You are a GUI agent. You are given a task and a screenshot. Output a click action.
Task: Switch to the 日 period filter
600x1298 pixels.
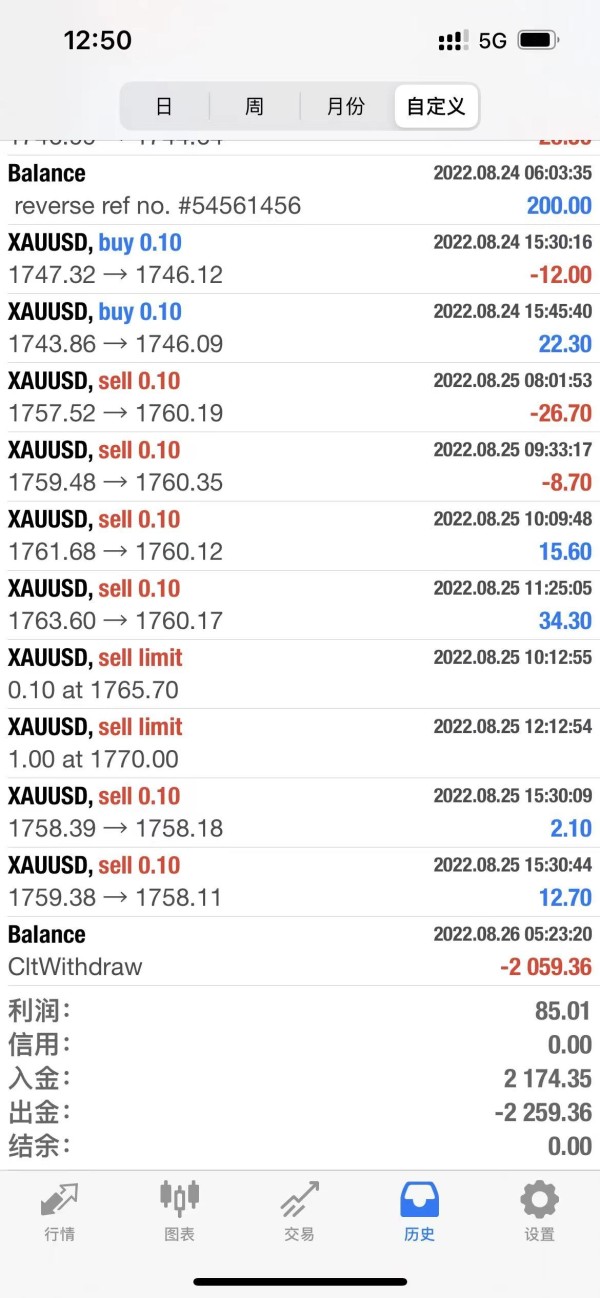pyautogui.click(x=164, y=106)
